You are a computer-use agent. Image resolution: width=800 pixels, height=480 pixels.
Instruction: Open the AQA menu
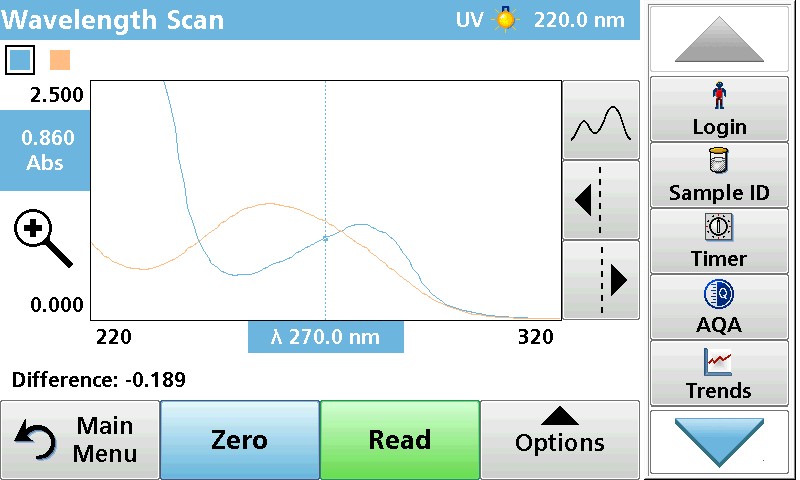pos(719,307)
